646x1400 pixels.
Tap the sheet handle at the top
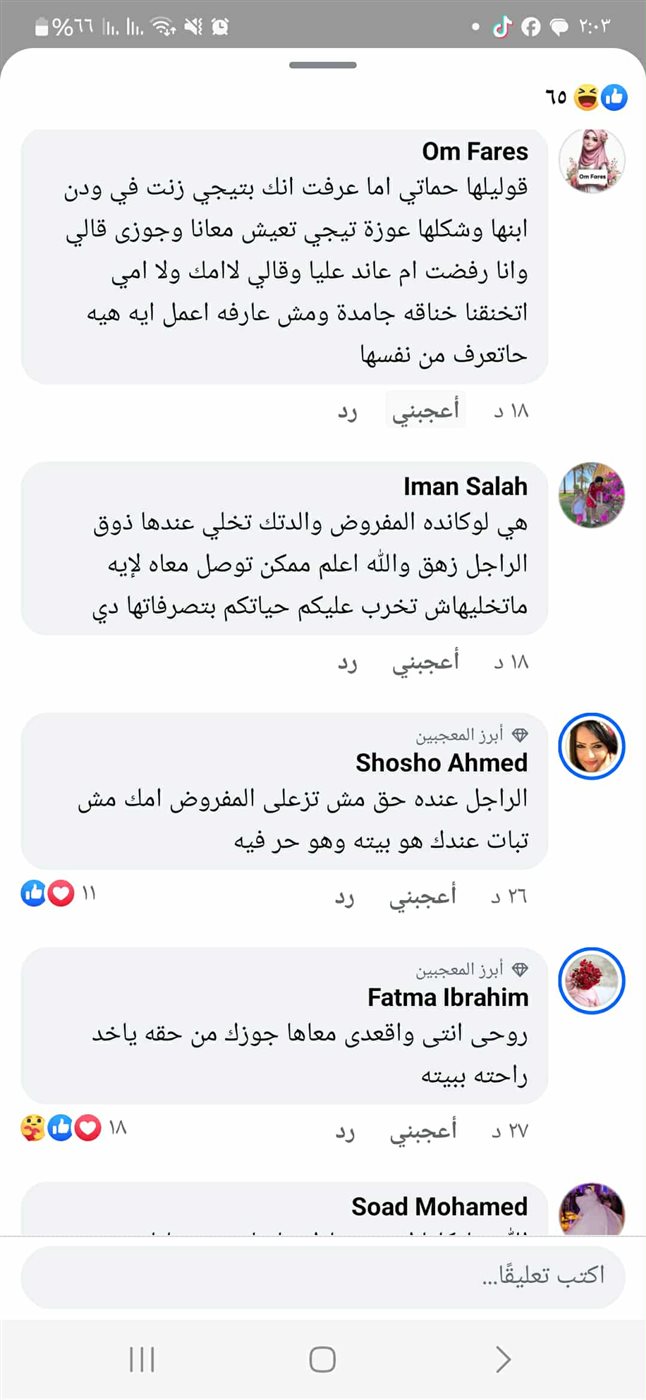[322, 65]
